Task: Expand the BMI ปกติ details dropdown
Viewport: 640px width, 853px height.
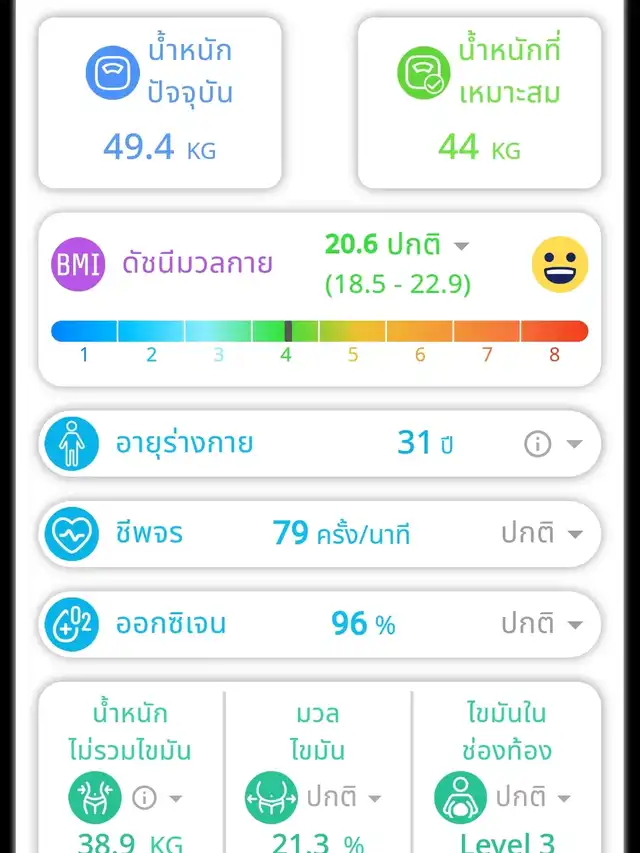Action: tap(461, 246)
